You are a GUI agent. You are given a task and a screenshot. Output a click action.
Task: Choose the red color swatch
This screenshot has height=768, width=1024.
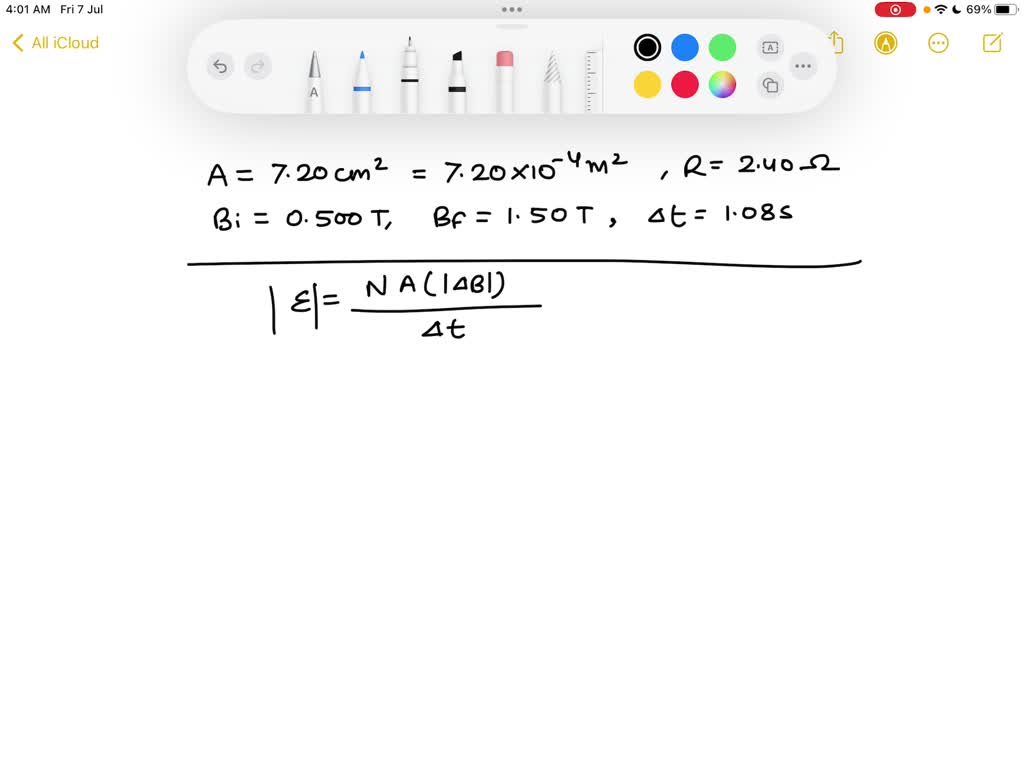coord(685,85)
